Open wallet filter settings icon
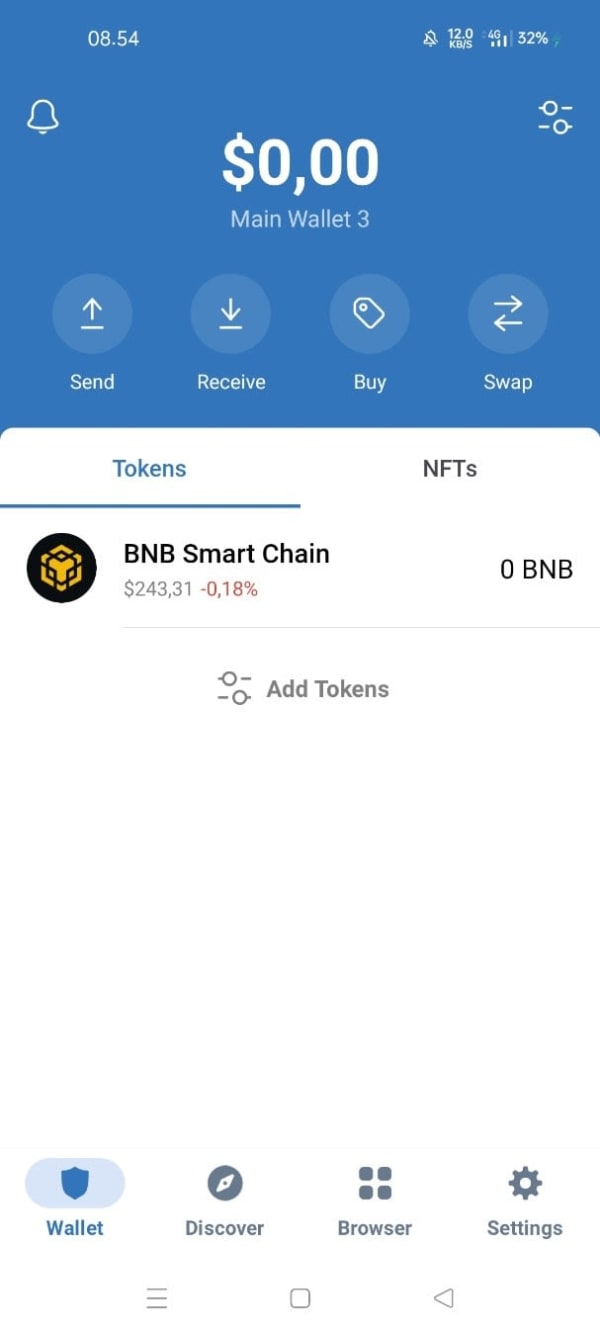Screen dimensions: 600x1334 point(555,118)
